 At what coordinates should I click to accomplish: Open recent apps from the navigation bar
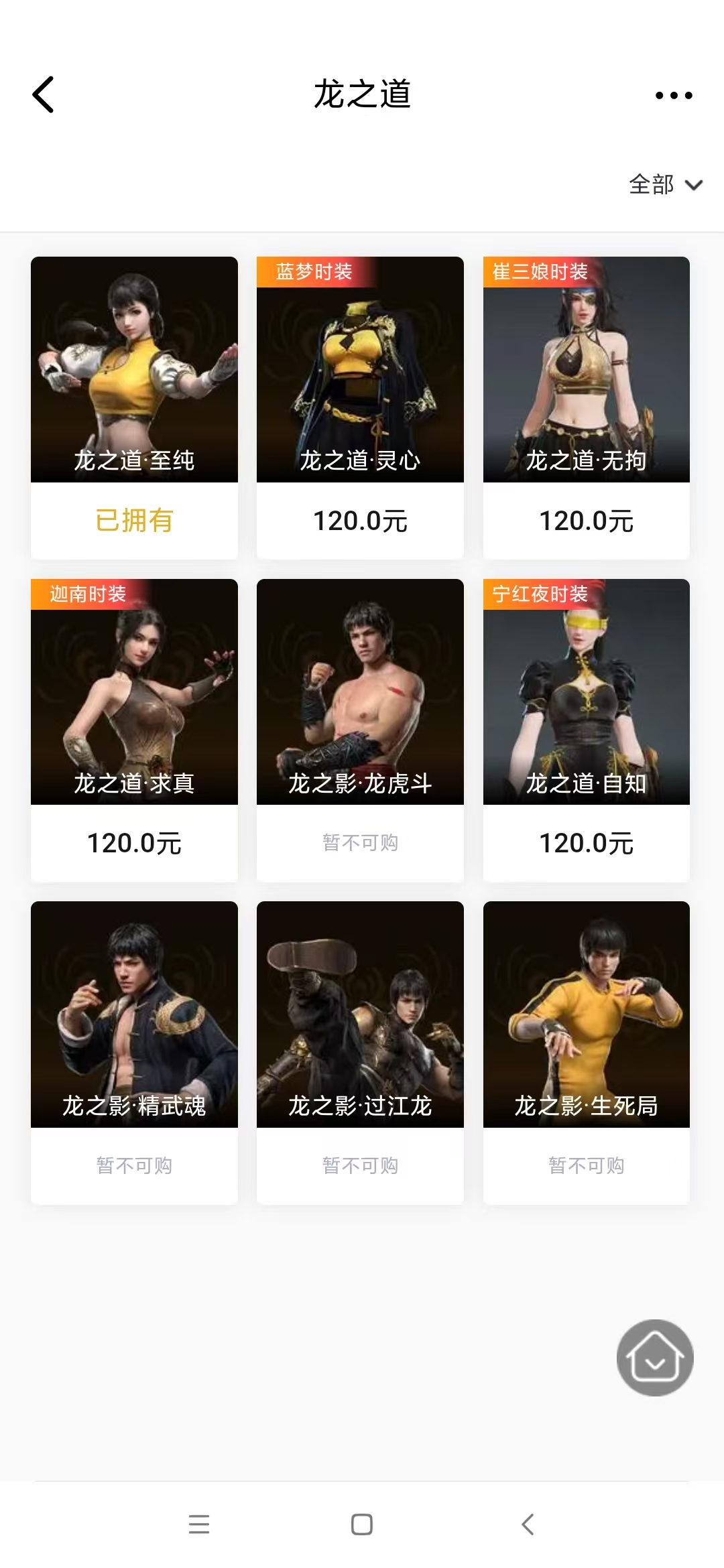point(199,1524)
